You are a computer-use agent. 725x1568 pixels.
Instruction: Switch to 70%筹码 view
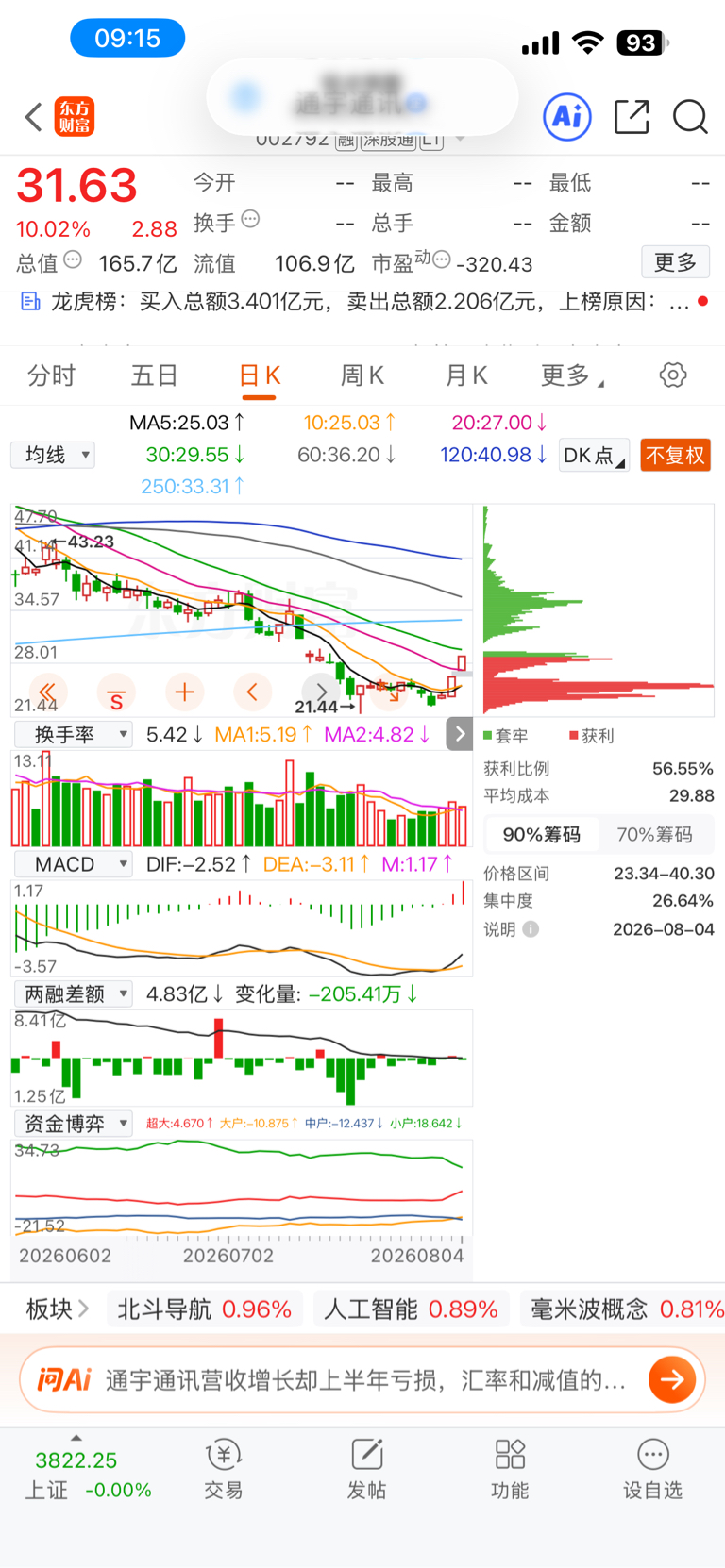pos(655,834)
